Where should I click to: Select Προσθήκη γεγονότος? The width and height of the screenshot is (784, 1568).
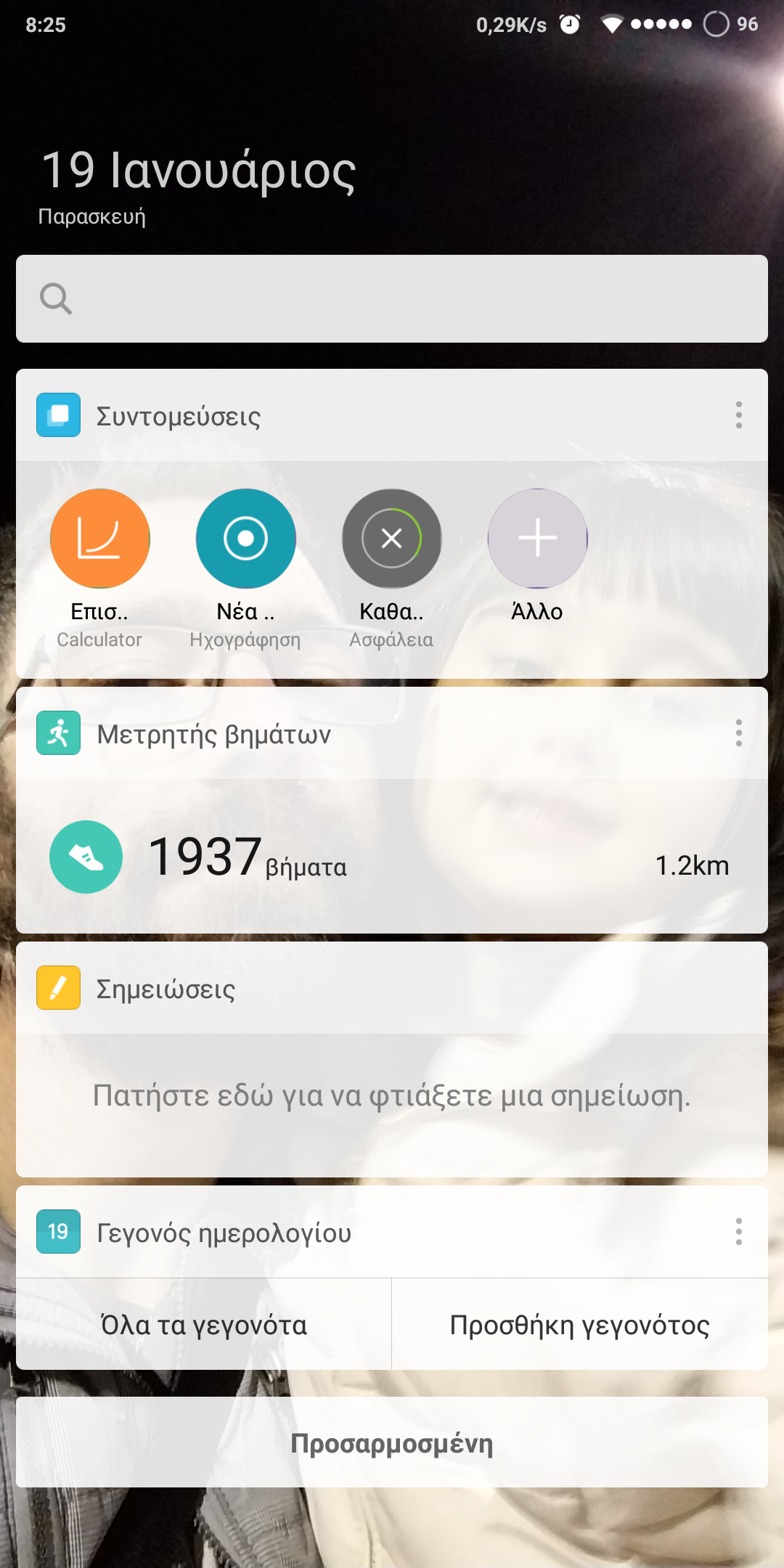click(x=579, y=1325)
